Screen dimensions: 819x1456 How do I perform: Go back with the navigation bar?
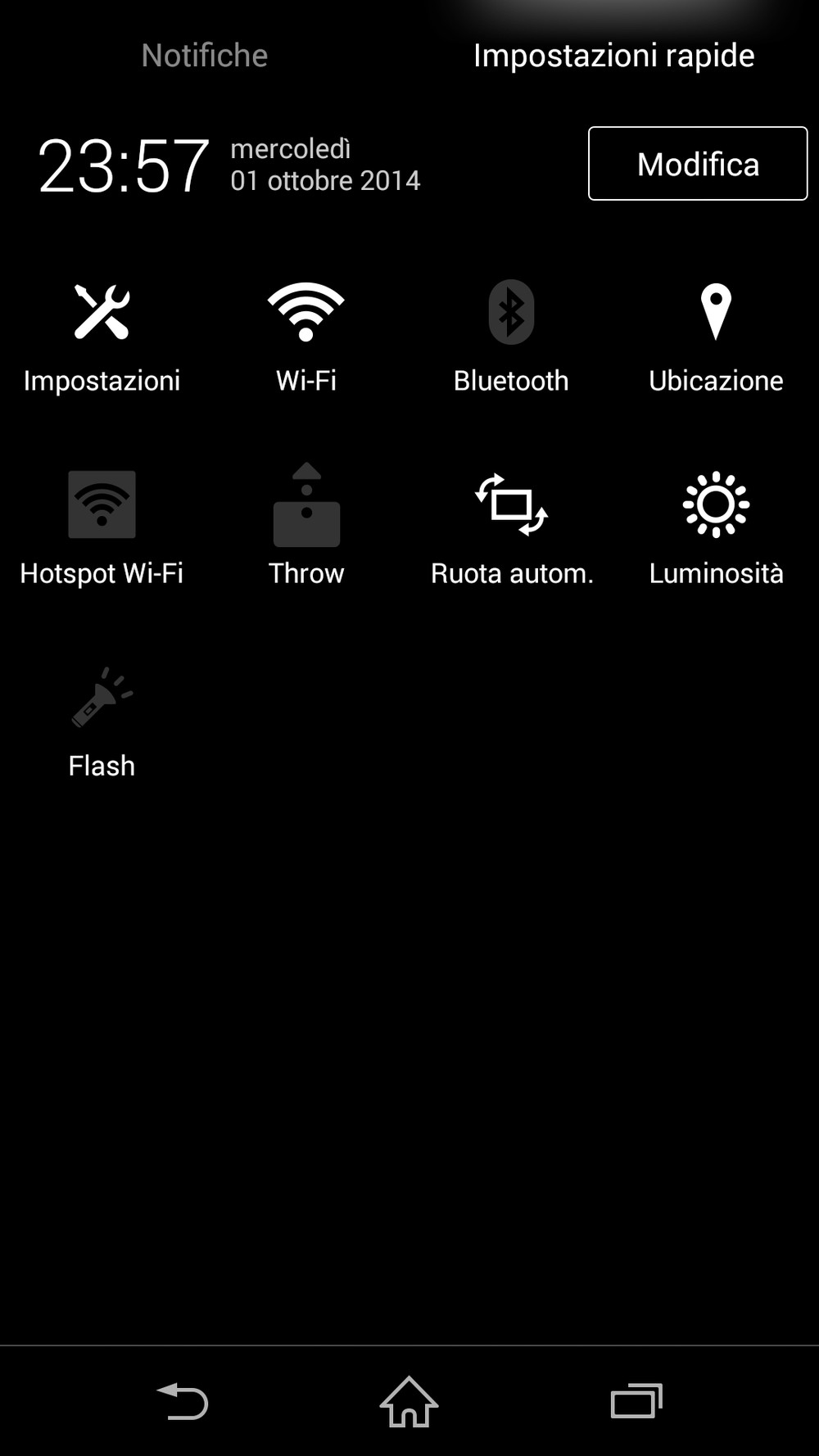tap(182, 1401)
